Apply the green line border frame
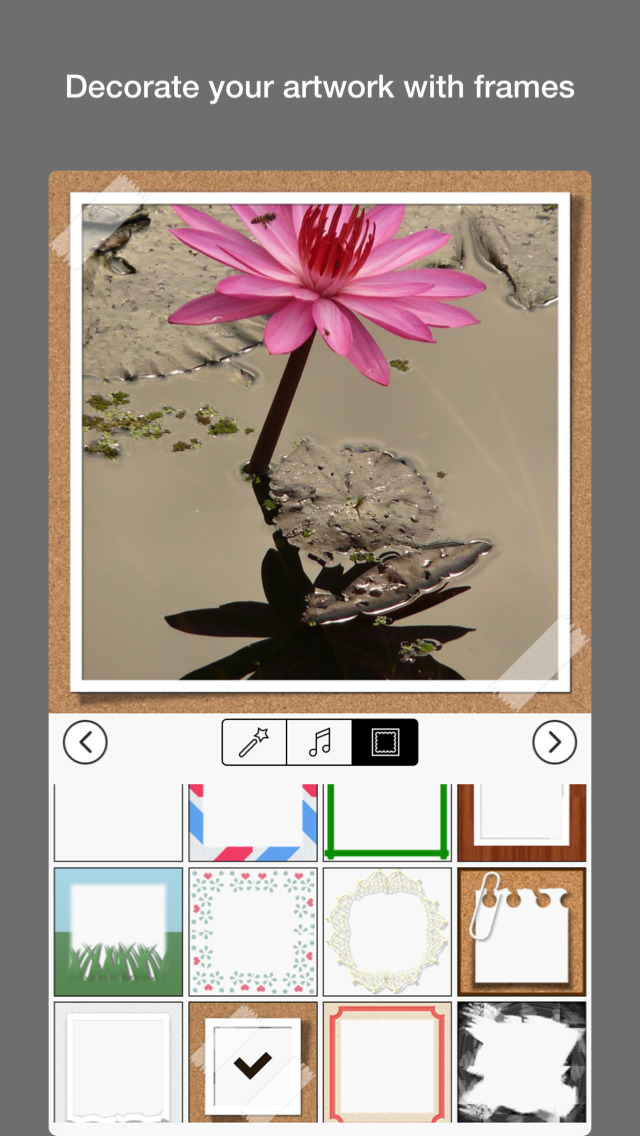The width and height of the screenshot is (640, 1136). [387, 822]
